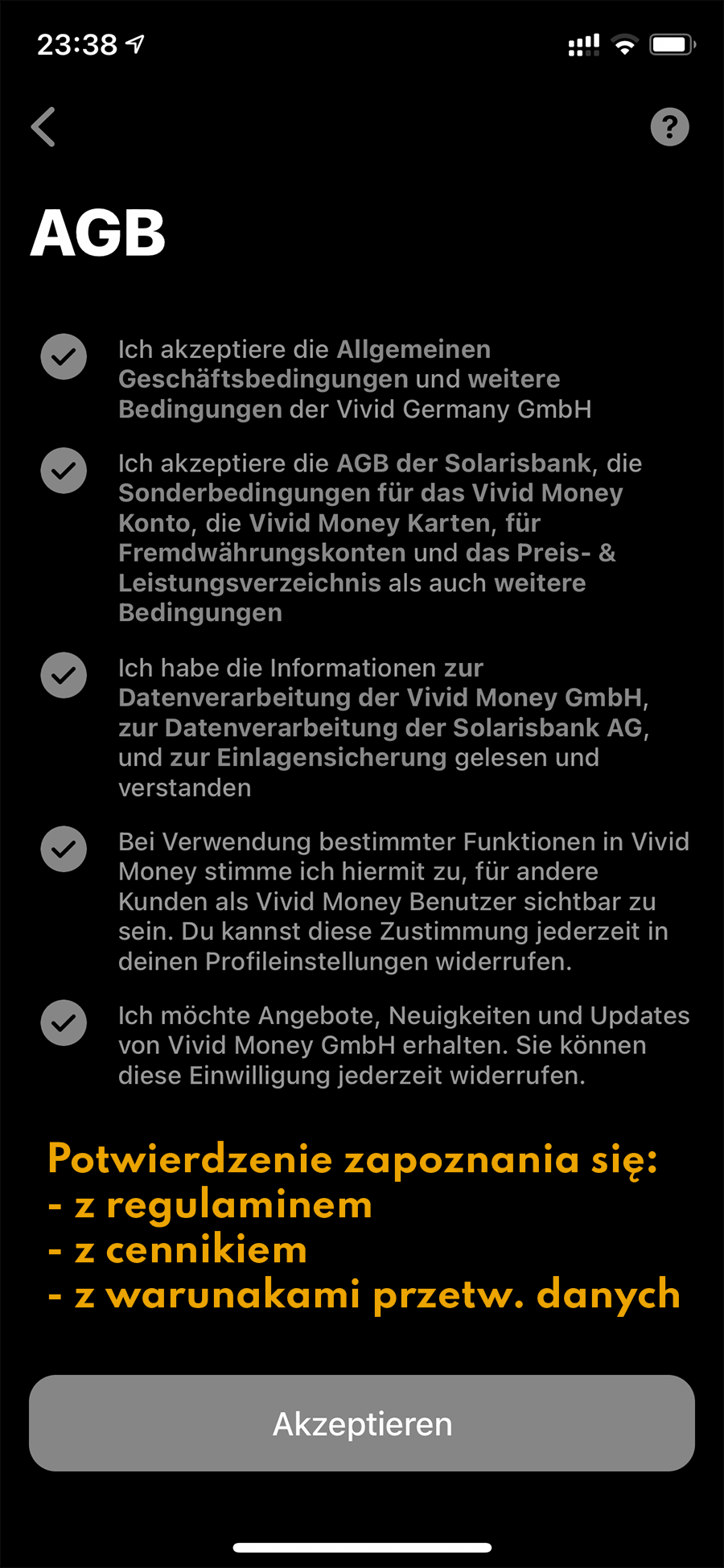Uncheck visibility to other Vivid Money users
Image resolution: width=724 pixels, height=1568 pixels.
pyautogui.click(x=64, y=849)
